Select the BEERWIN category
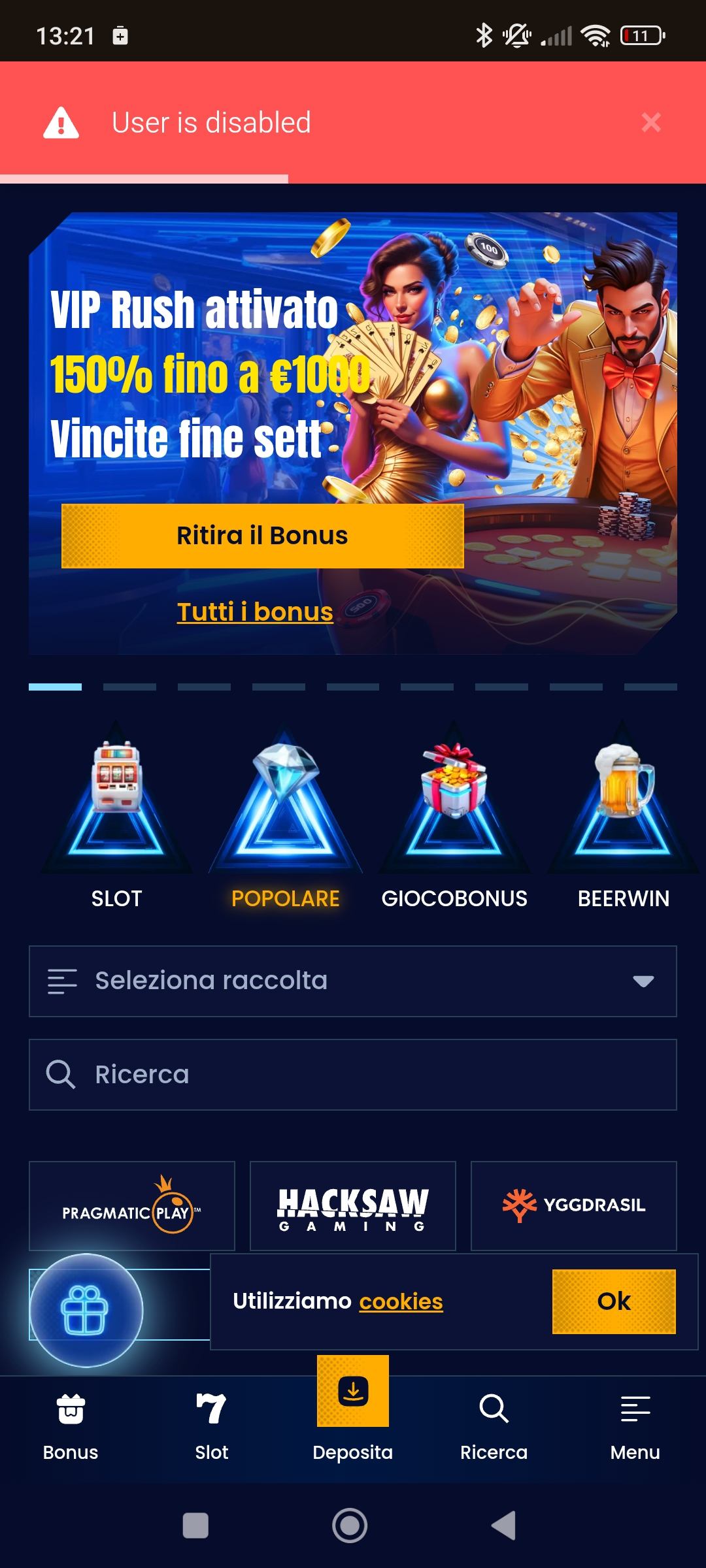Viewport: 706px width, 1568px height. [623, 817]
